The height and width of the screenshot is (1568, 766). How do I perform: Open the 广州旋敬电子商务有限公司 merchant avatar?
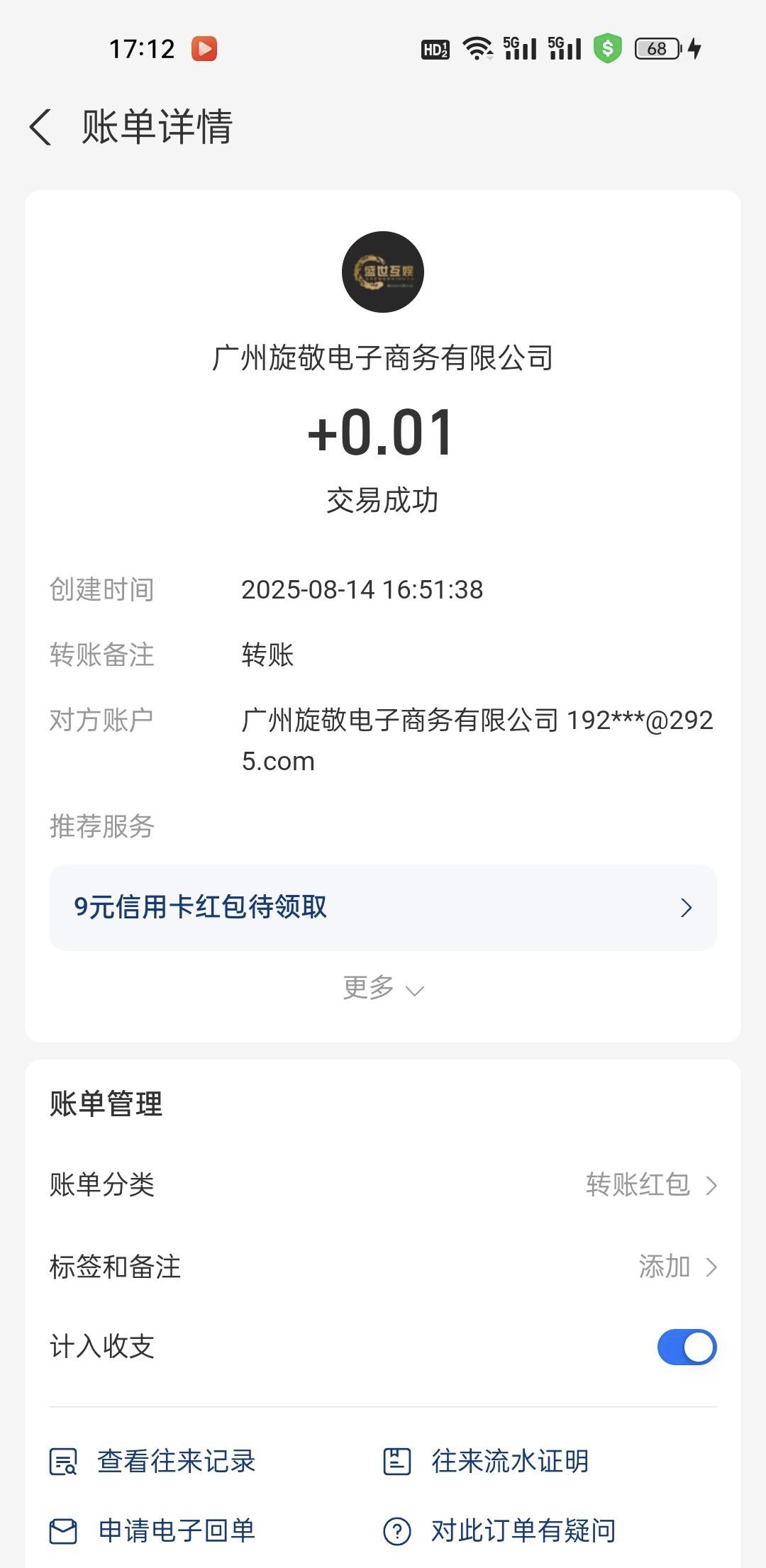[382, 272]
